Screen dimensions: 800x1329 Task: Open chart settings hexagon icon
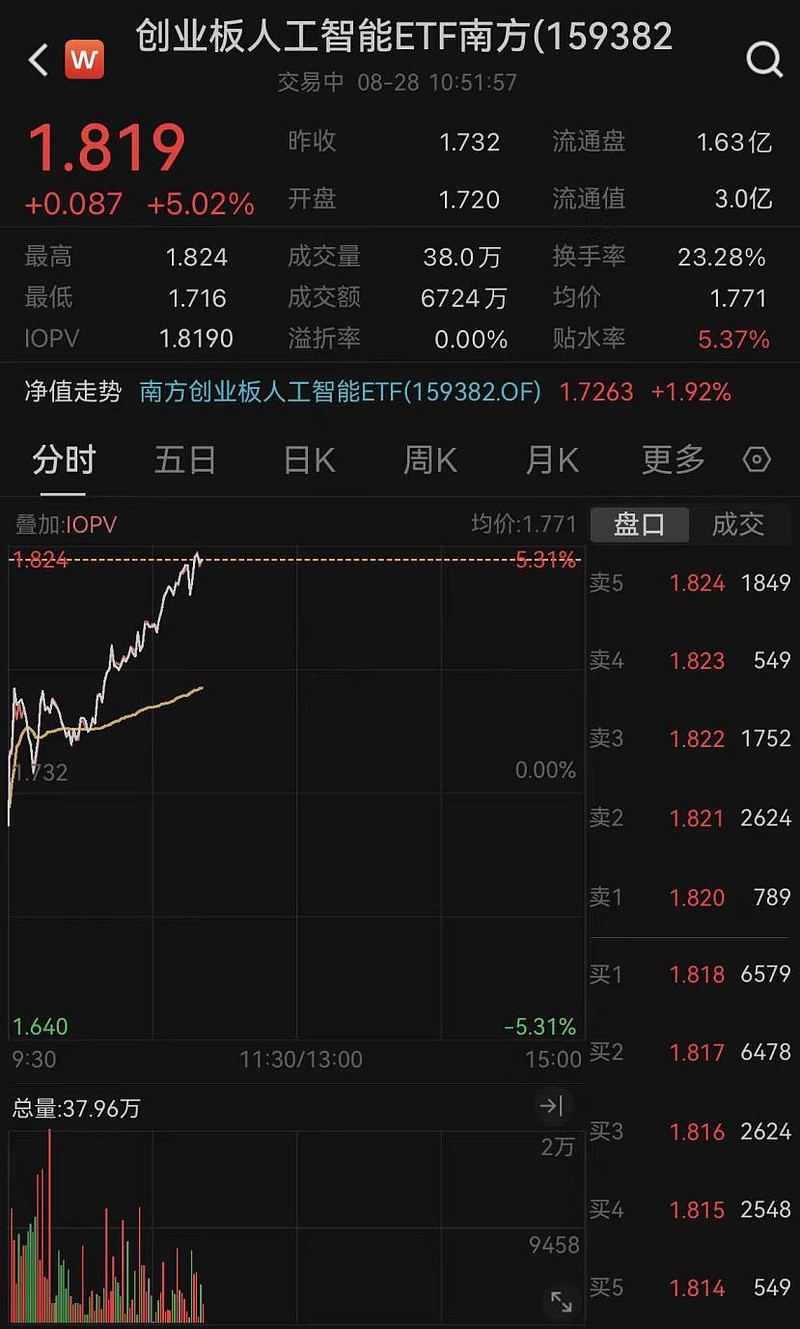[x=757, y=460]
